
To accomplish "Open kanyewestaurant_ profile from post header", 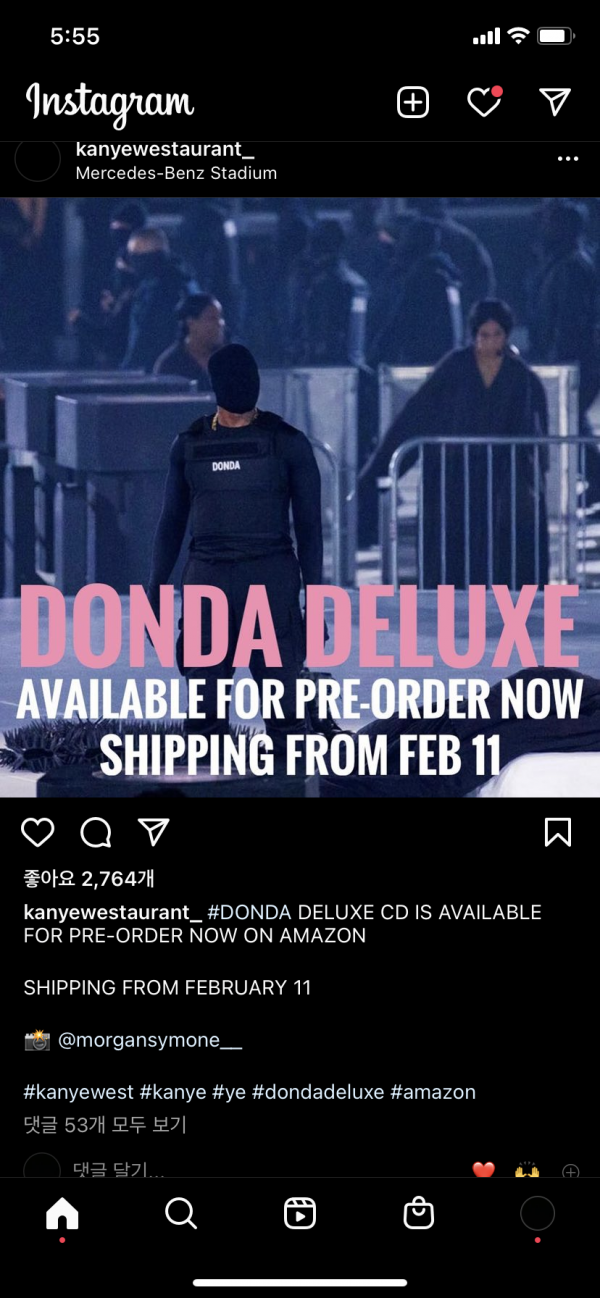I will click(165, 149).
